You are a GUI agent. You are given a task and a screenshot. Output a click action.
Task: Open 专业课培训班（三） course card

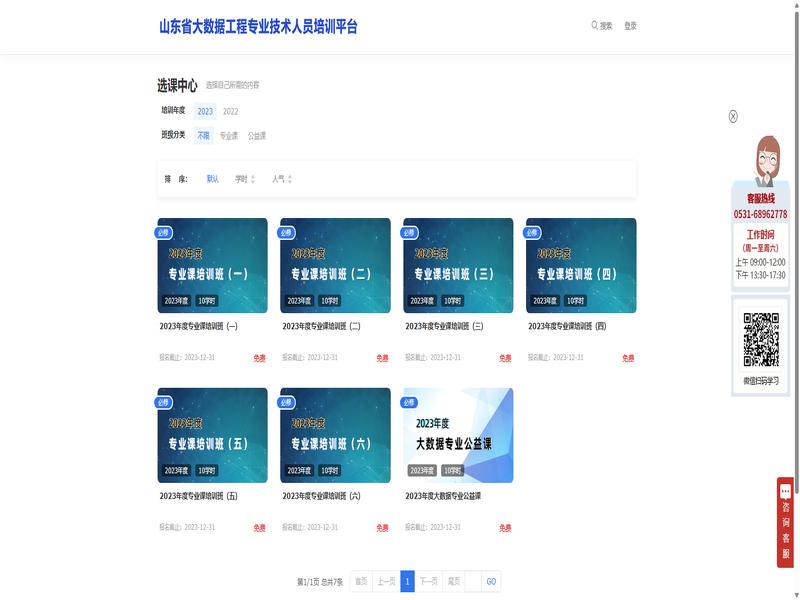(x=458, y=265)
